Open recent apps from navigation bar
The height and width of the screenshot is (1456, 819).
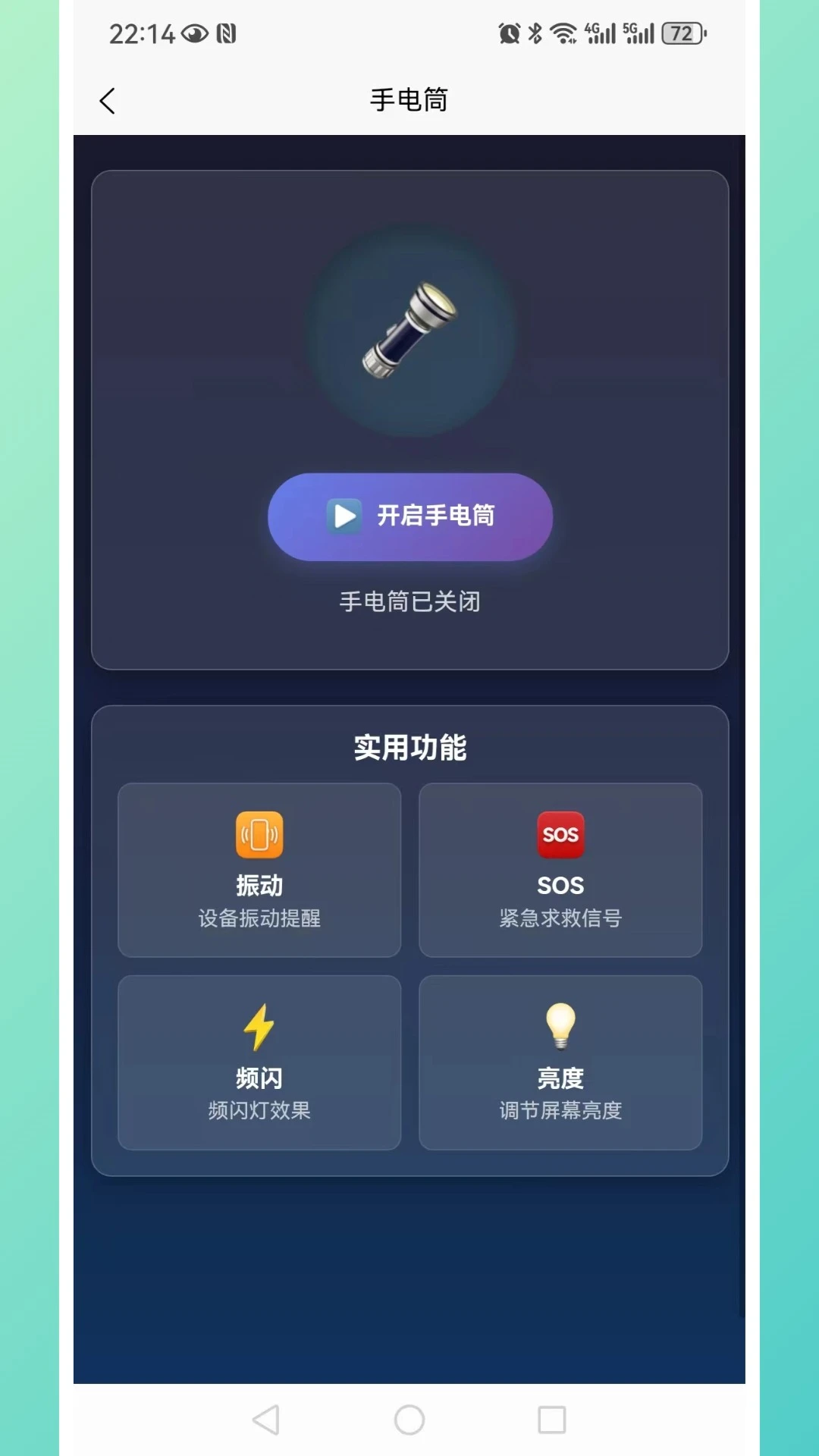pyautogui.click(x=551, y=1420)
